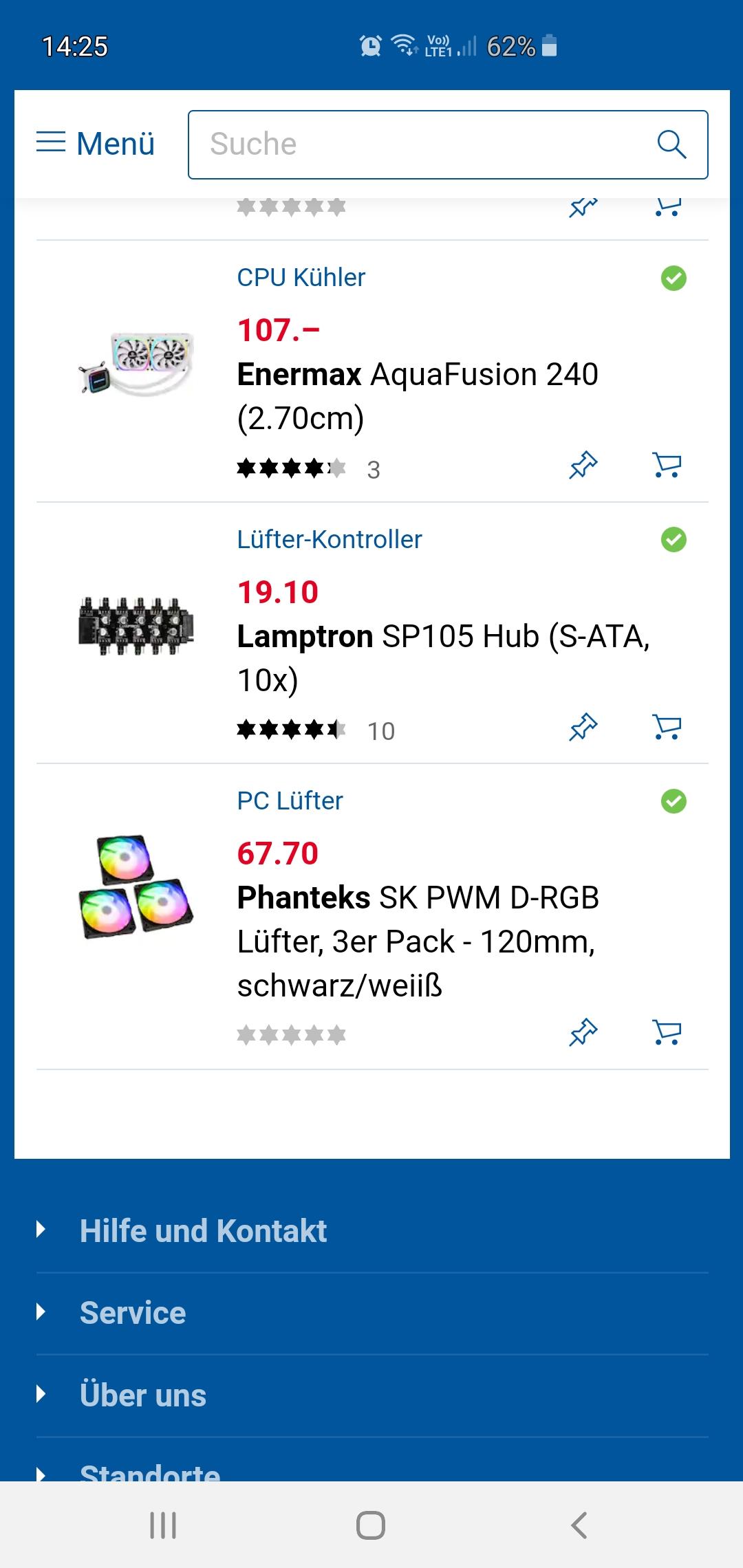This screenshot has height=1568, width=743.
Task: Add Enermax AquaFusion 240 to cart
Action: tap(667, 466)
